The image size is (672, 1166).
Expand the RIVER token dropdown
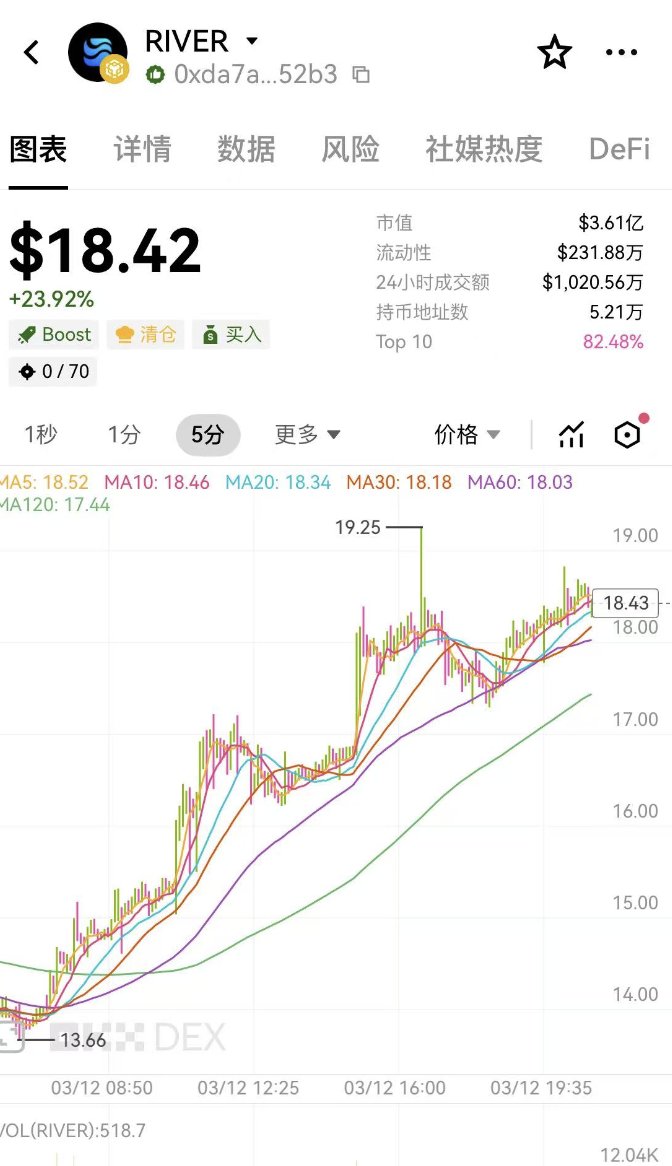click(x=252, y=41)
